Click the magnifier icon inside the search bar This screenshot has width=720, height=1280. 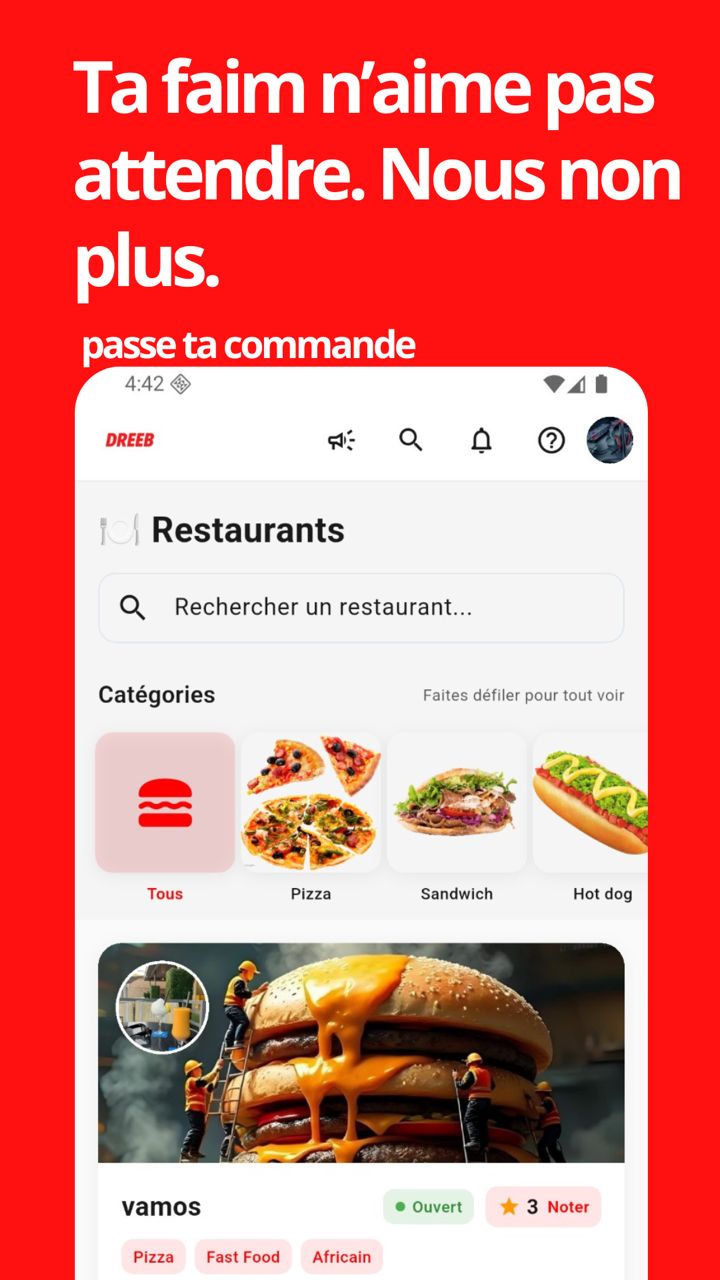[134, 607]
